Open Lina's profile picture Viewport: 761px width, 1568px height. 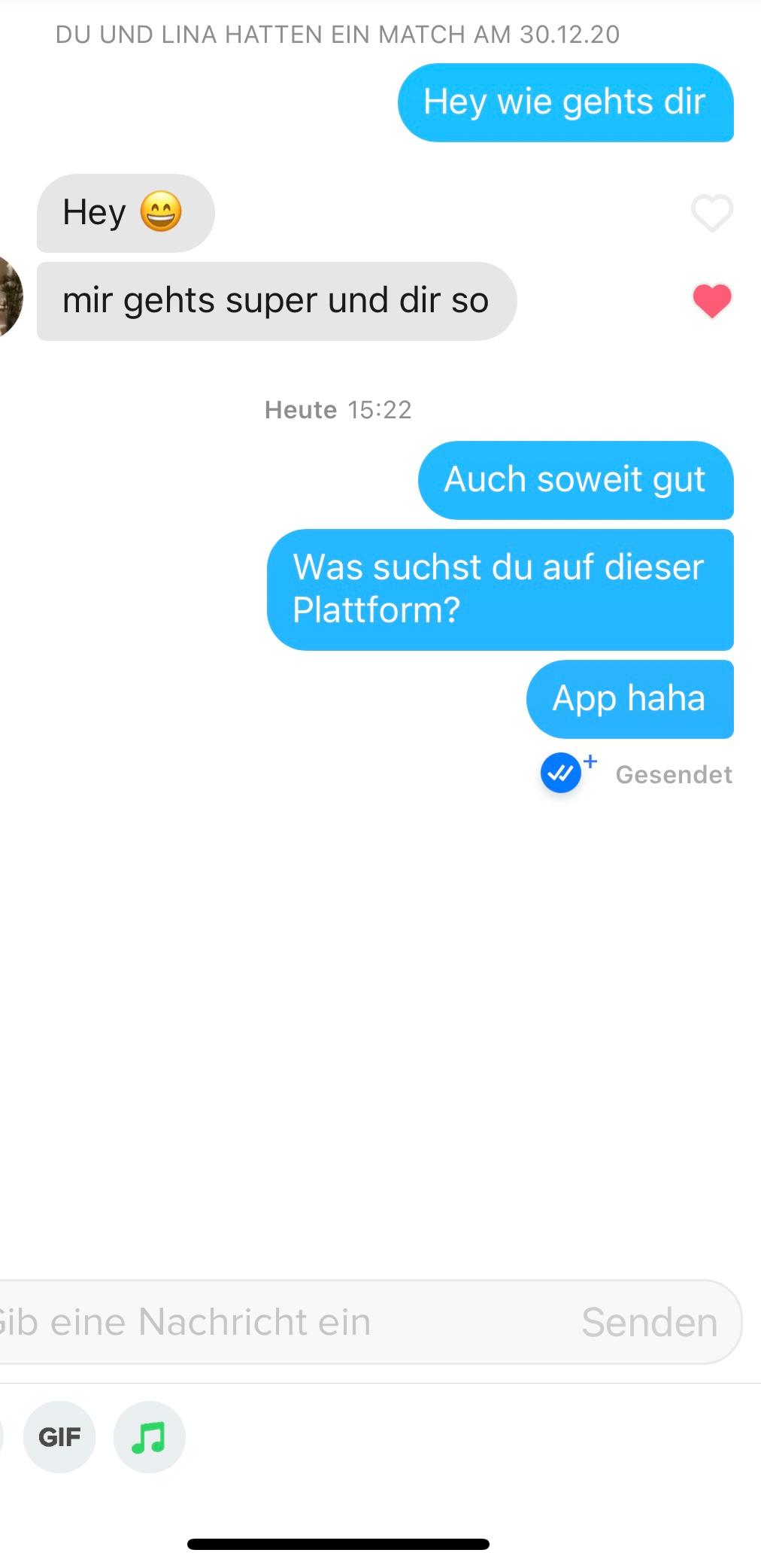tap(6, 298)
